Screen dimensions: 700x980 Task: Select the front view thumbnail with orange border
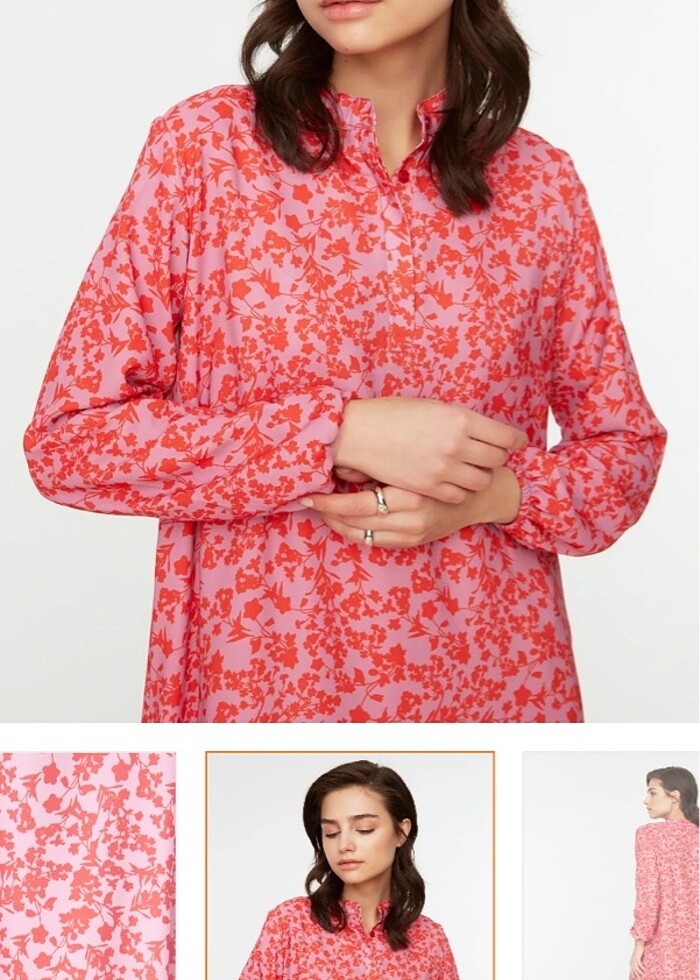(350, 865)
